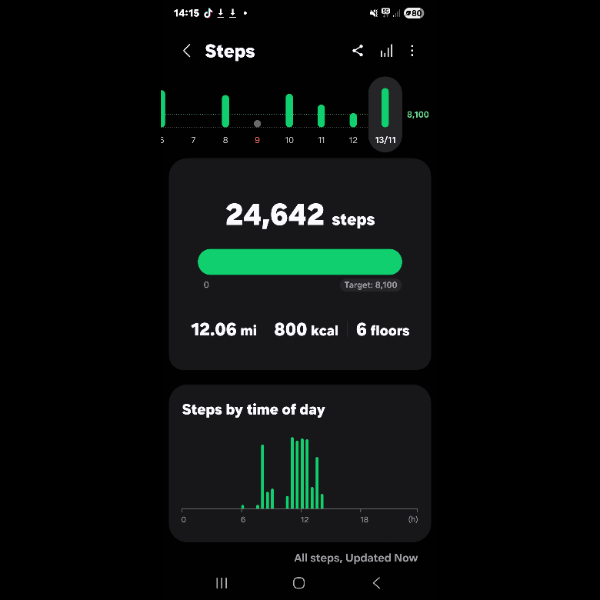Go back from the Steps screen

pyautogui.click(x=186, y=51)
